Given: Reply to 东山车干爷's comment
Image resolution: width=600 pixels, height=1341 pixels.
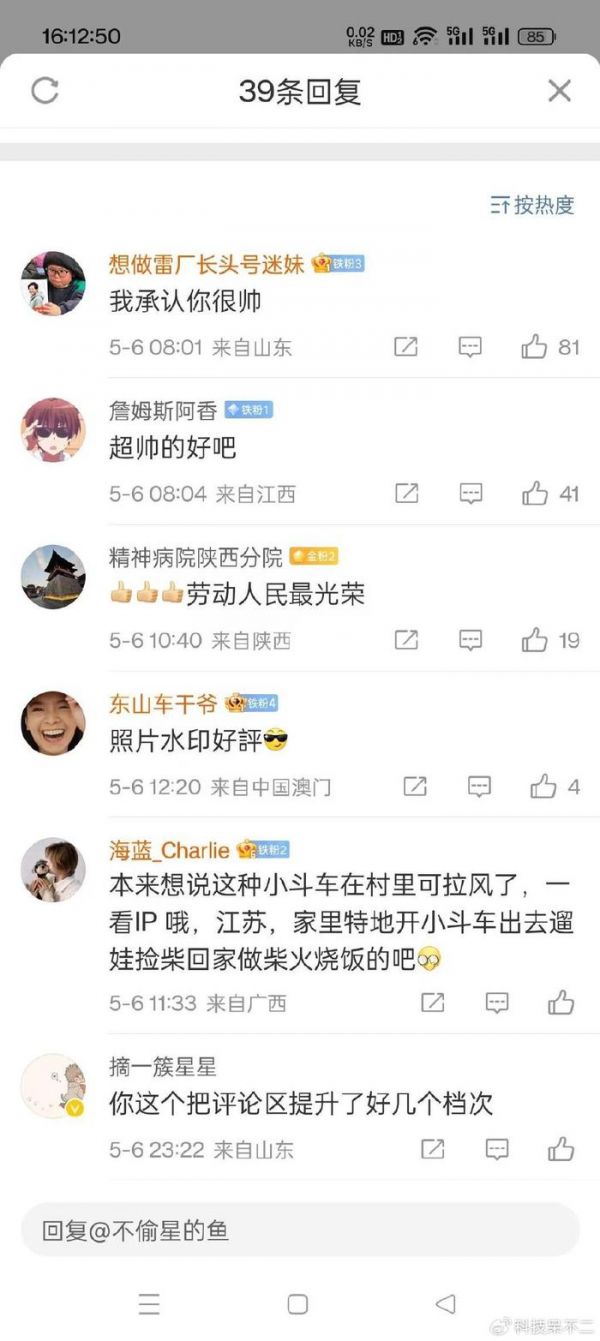Looking at the screenshot, I should coord(479,787).
